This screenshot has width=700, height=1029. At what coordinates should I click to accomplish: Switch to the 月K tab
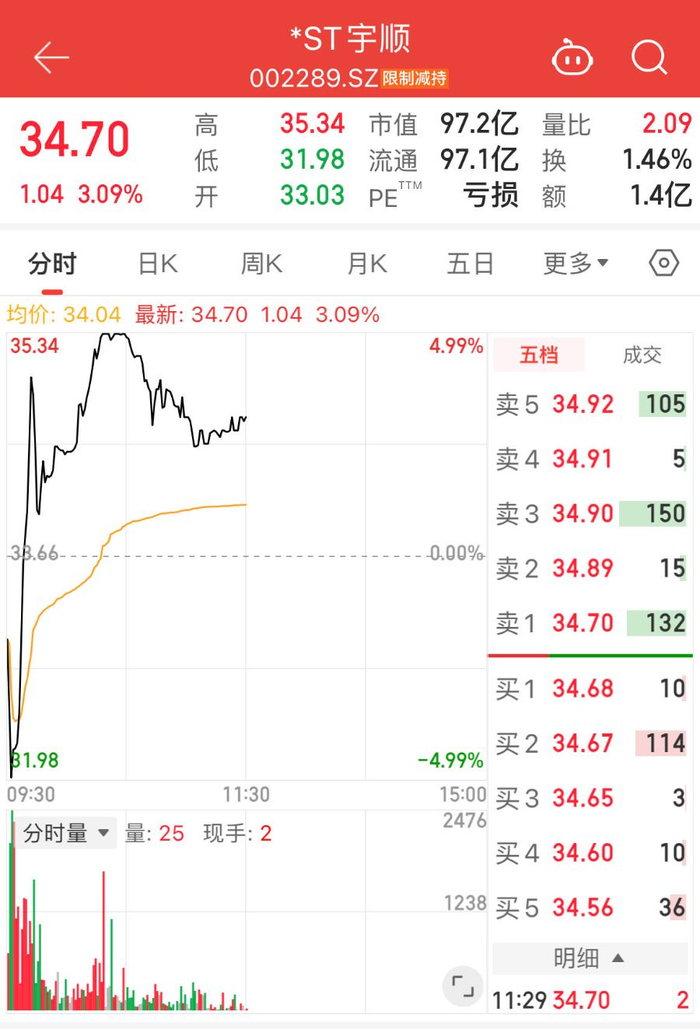point(367,264)
